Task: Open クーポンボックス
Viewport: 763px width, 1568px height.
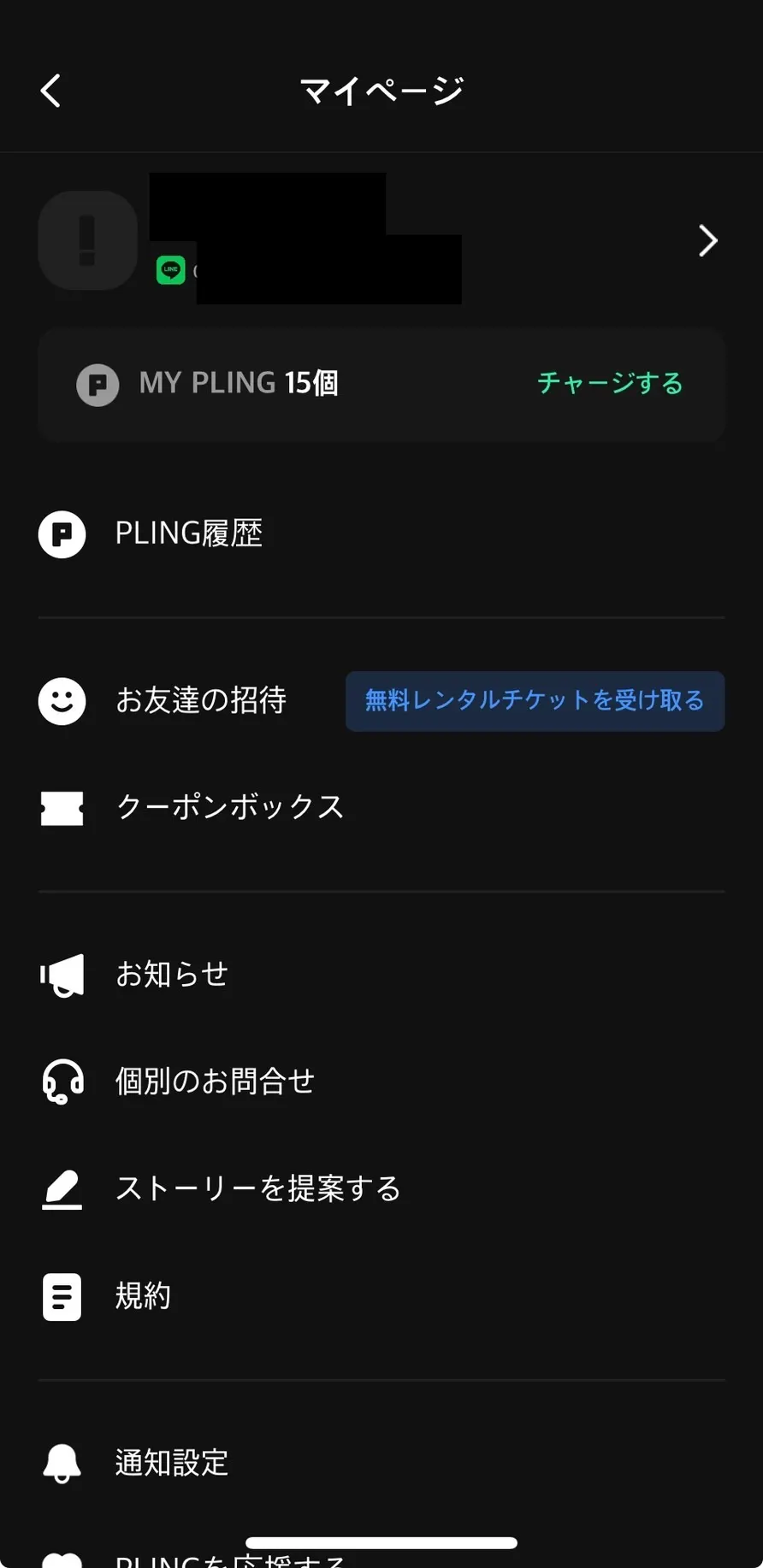Action: pos(229,807)
